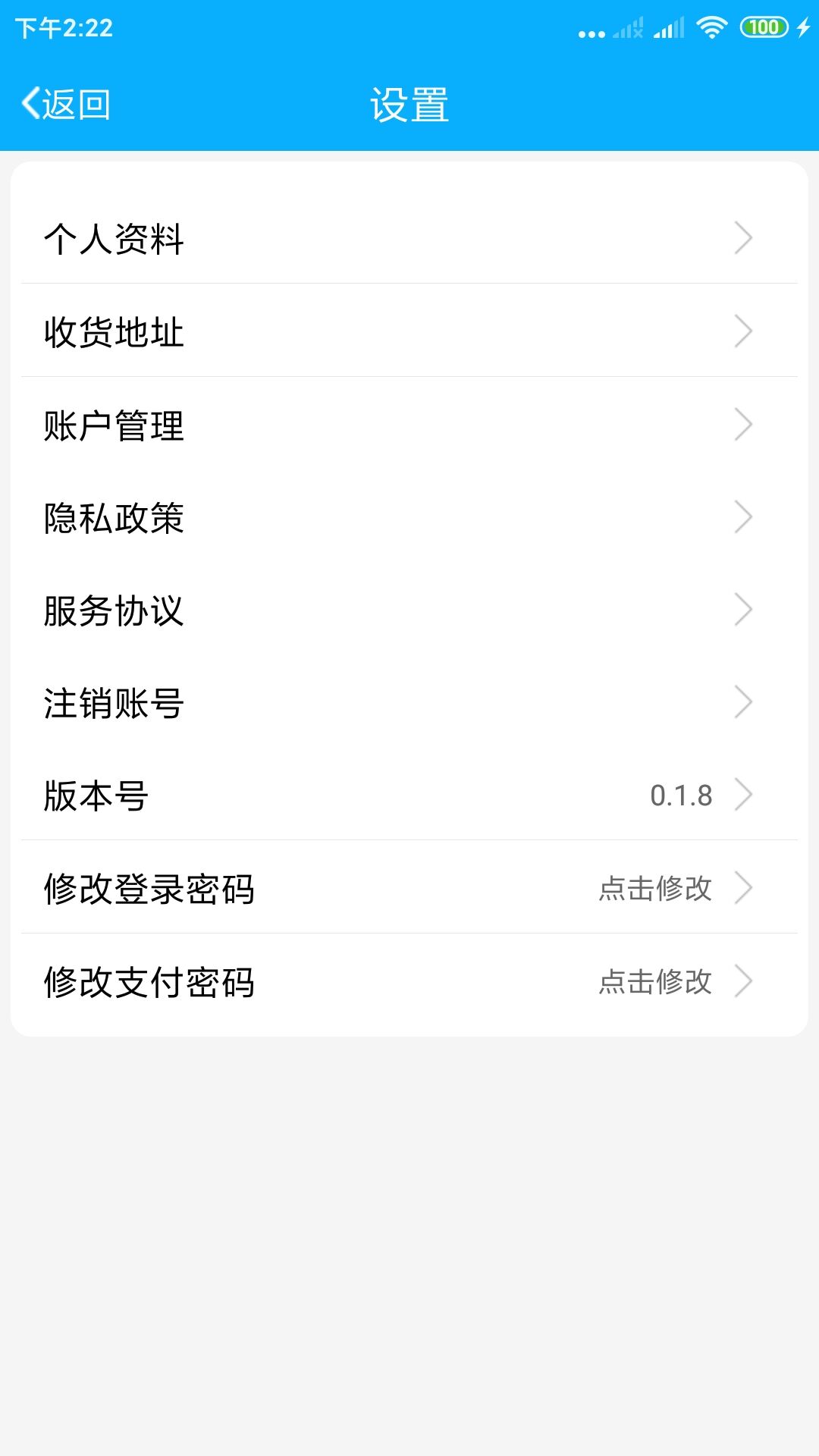Screen dimensions: 819x1456
Task: Tap the back arrow icon beside 返回
Action: (30, 103)
